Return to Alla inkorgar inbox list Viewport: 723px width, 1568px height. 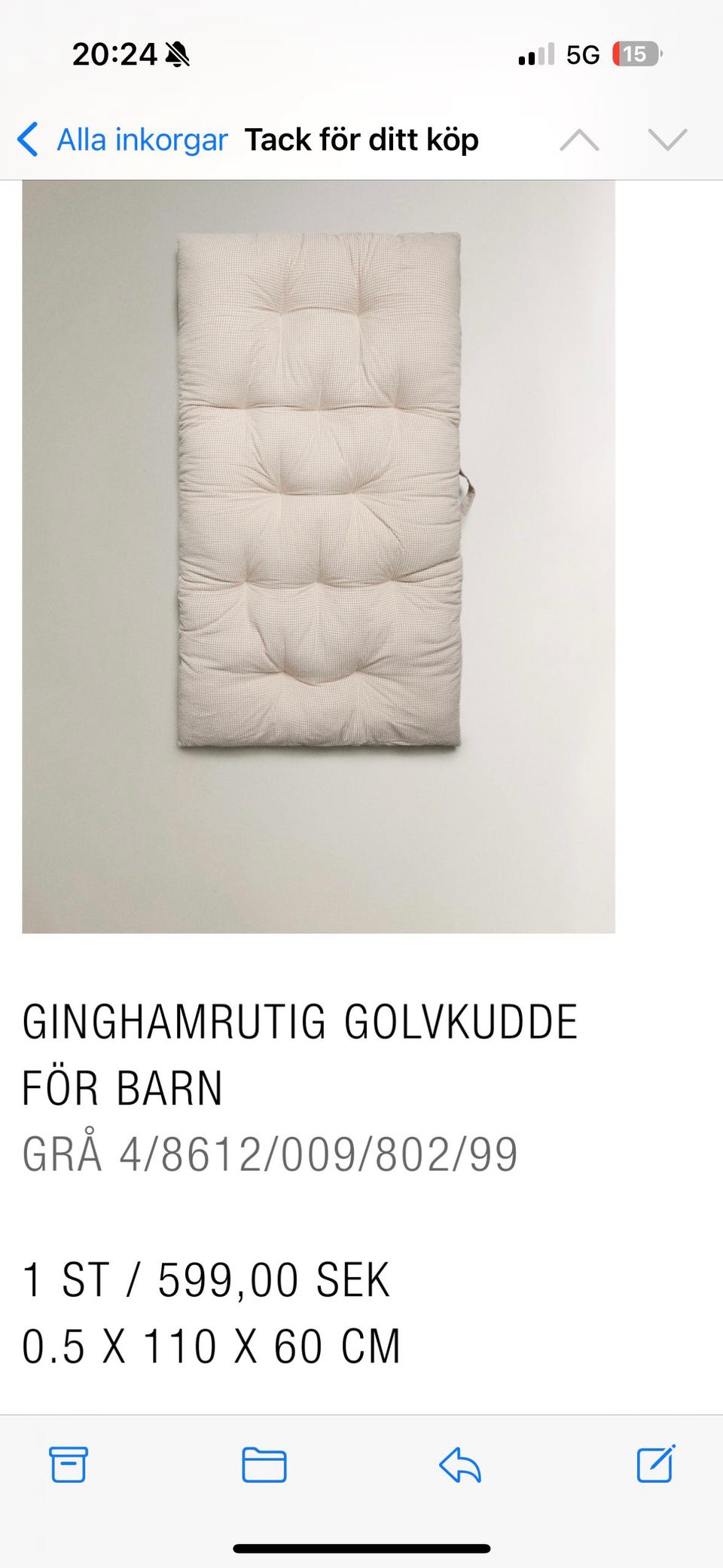[141, 139]
